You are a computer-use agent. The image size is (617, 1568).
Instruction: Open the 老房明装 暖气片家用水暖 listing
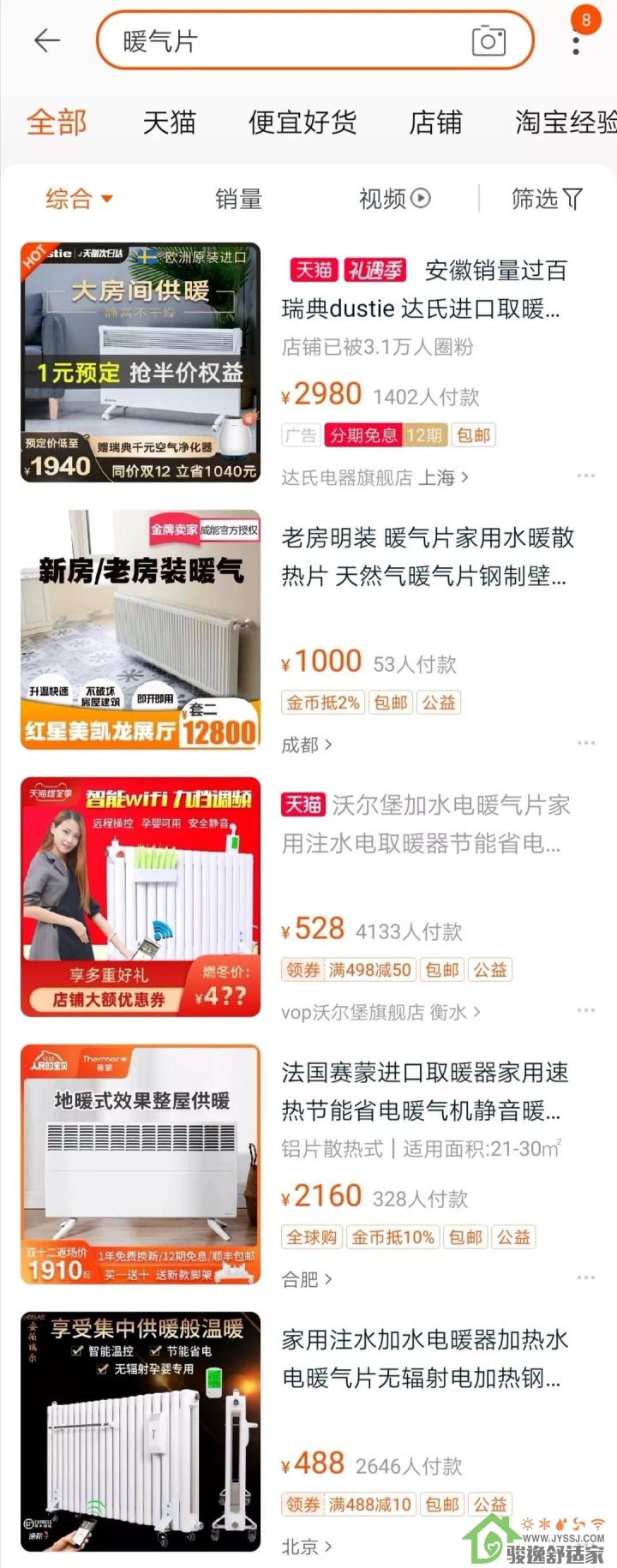pos(427,557)
